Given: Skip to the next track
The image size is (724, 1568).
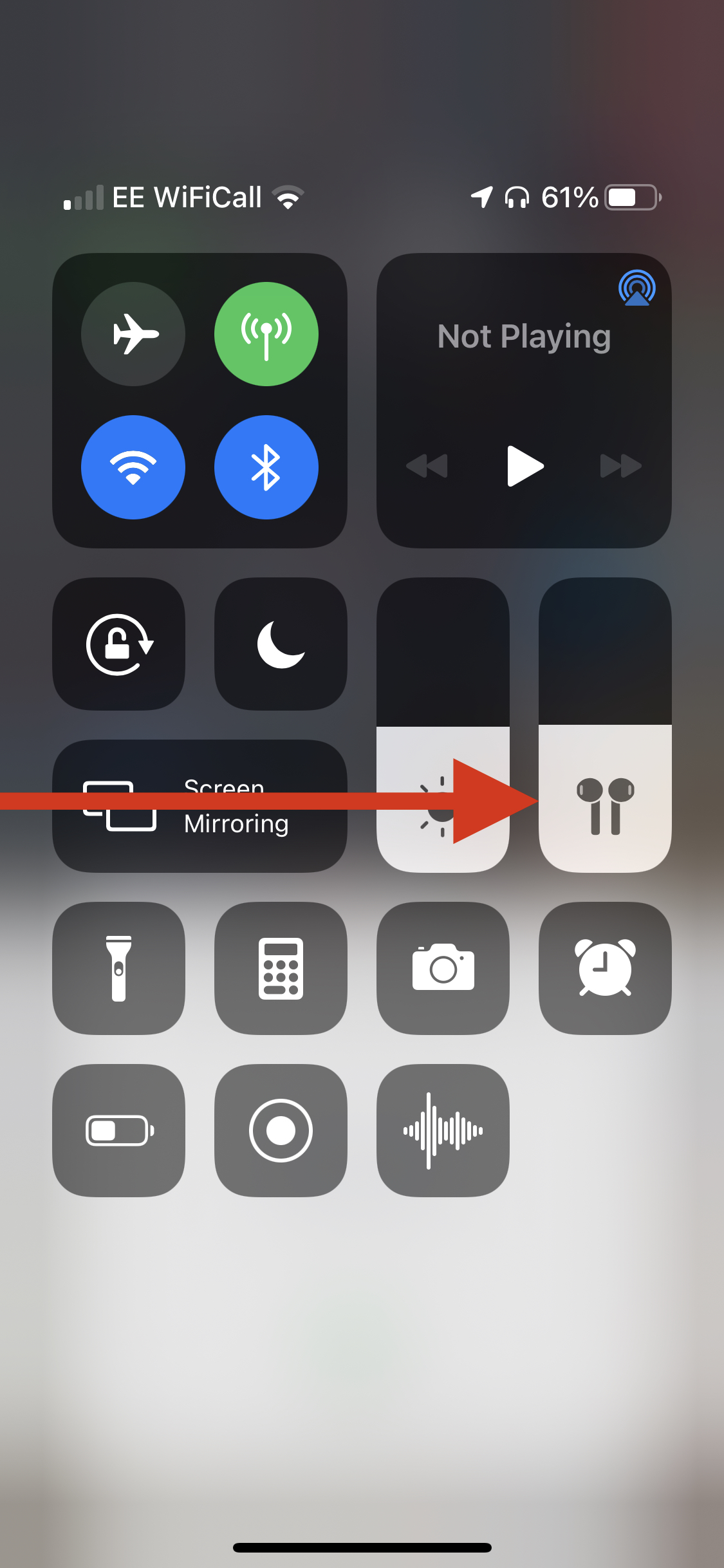Looking at the screenshot, I should pyautogui.click(x=621, y=466).
